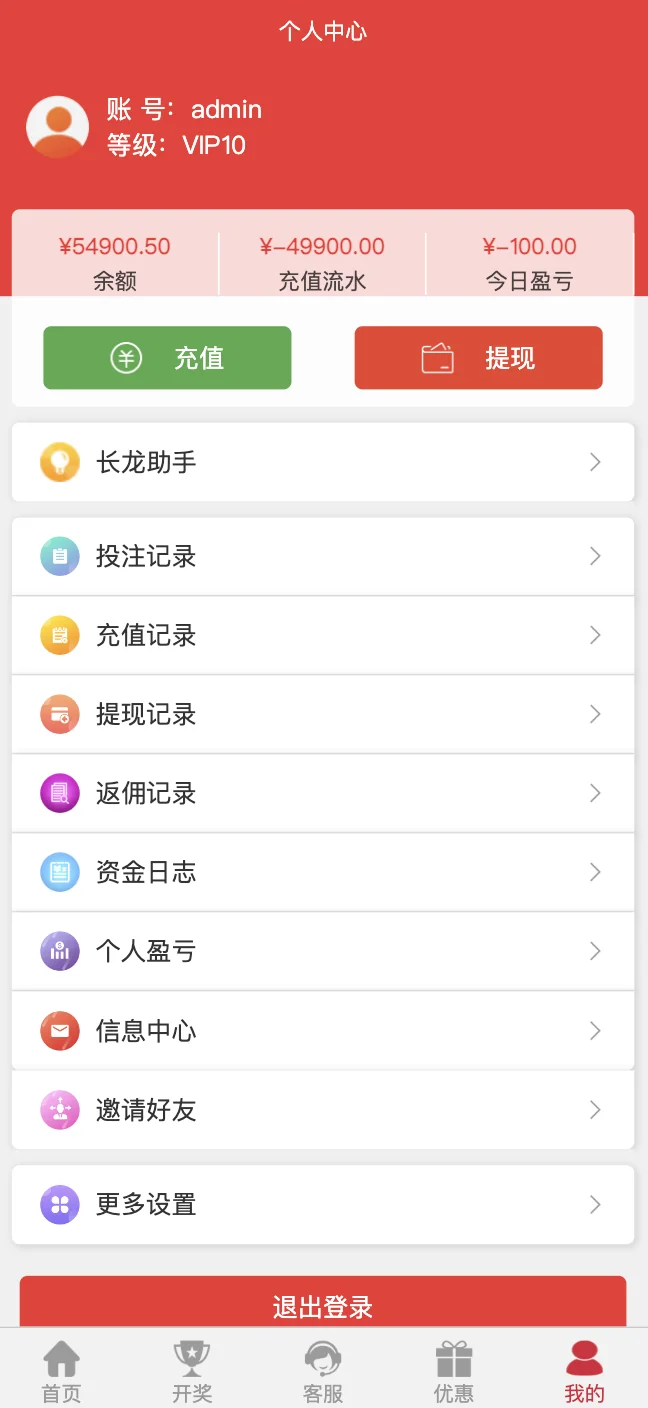
Task: Open 提现记录 withdrawal records
Action: pos(322,714)
